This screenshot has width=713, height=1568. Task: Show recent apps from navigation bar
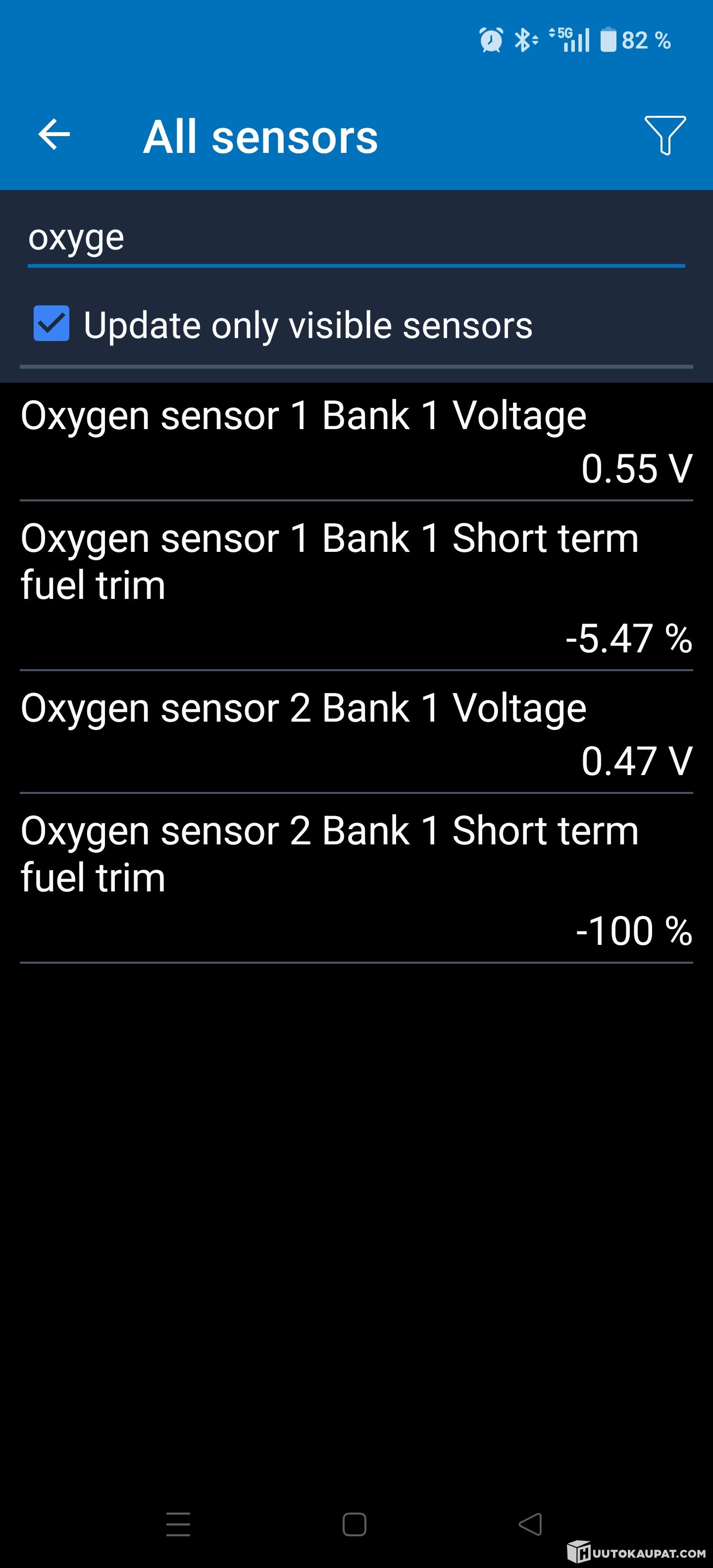pyautogui.click(x=178, y=1524)
